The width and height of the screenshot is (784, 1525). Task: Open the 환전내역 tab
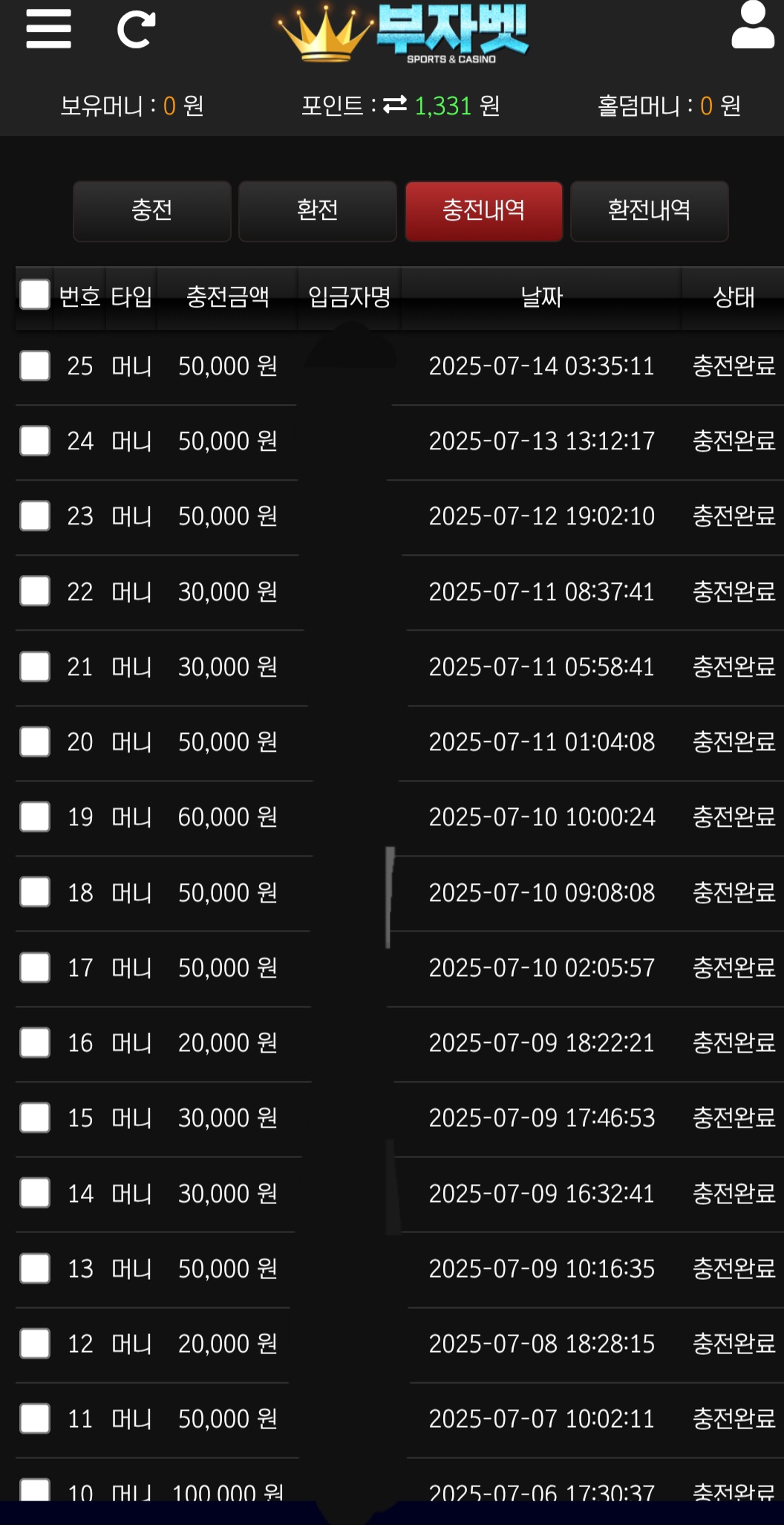click(650, 211)
